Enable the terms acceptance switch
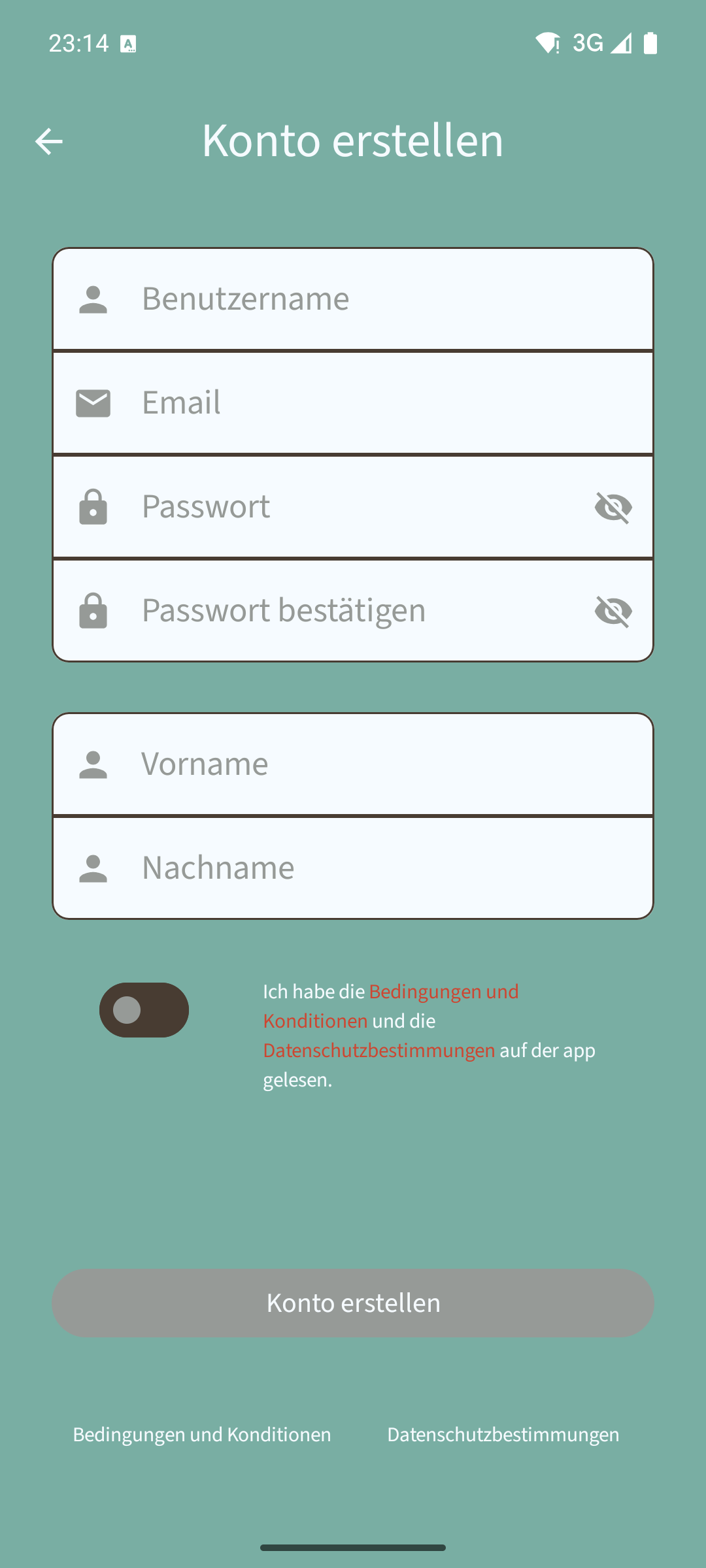 144,1010
